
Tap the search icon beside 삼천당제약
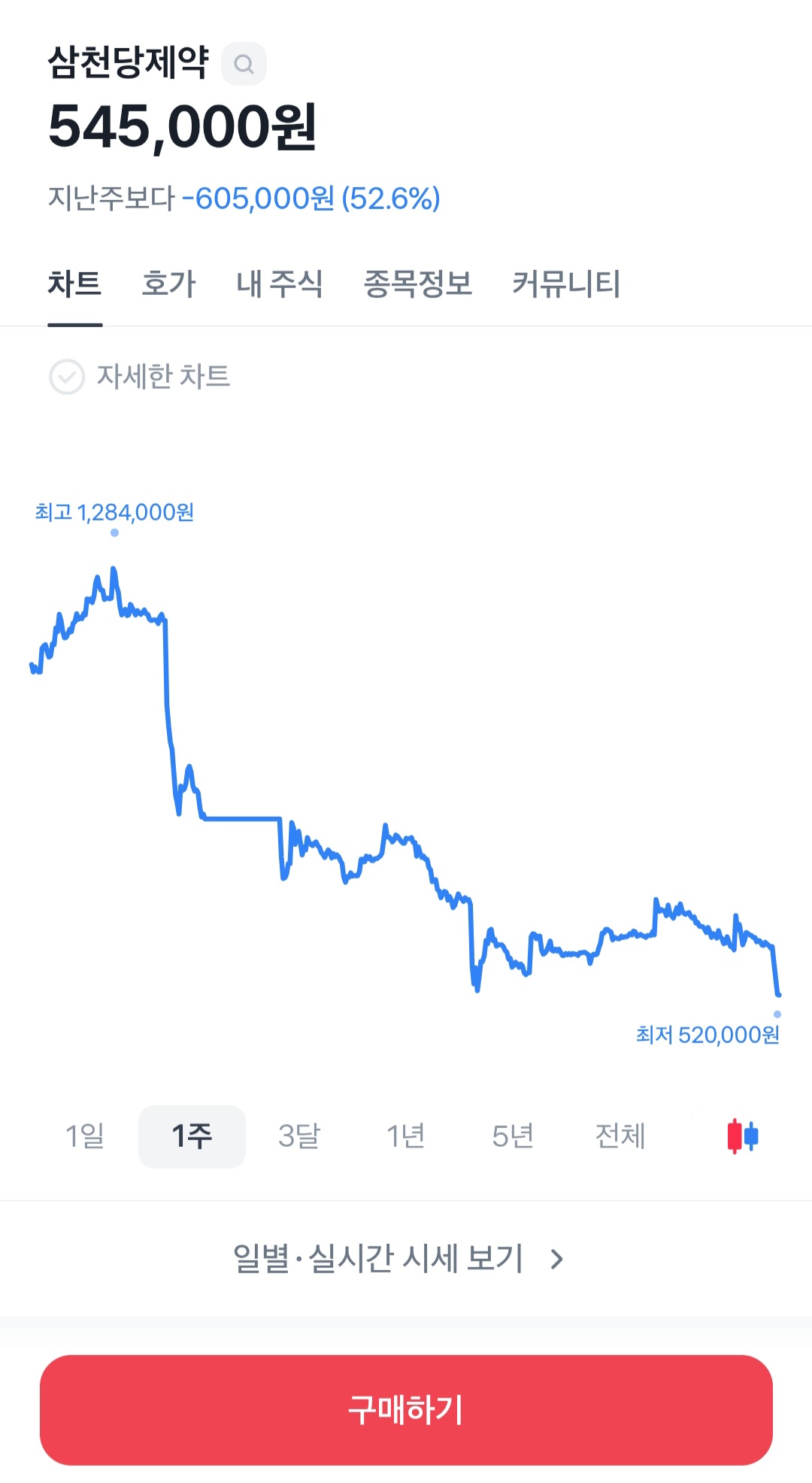click(x=244, y=64)
